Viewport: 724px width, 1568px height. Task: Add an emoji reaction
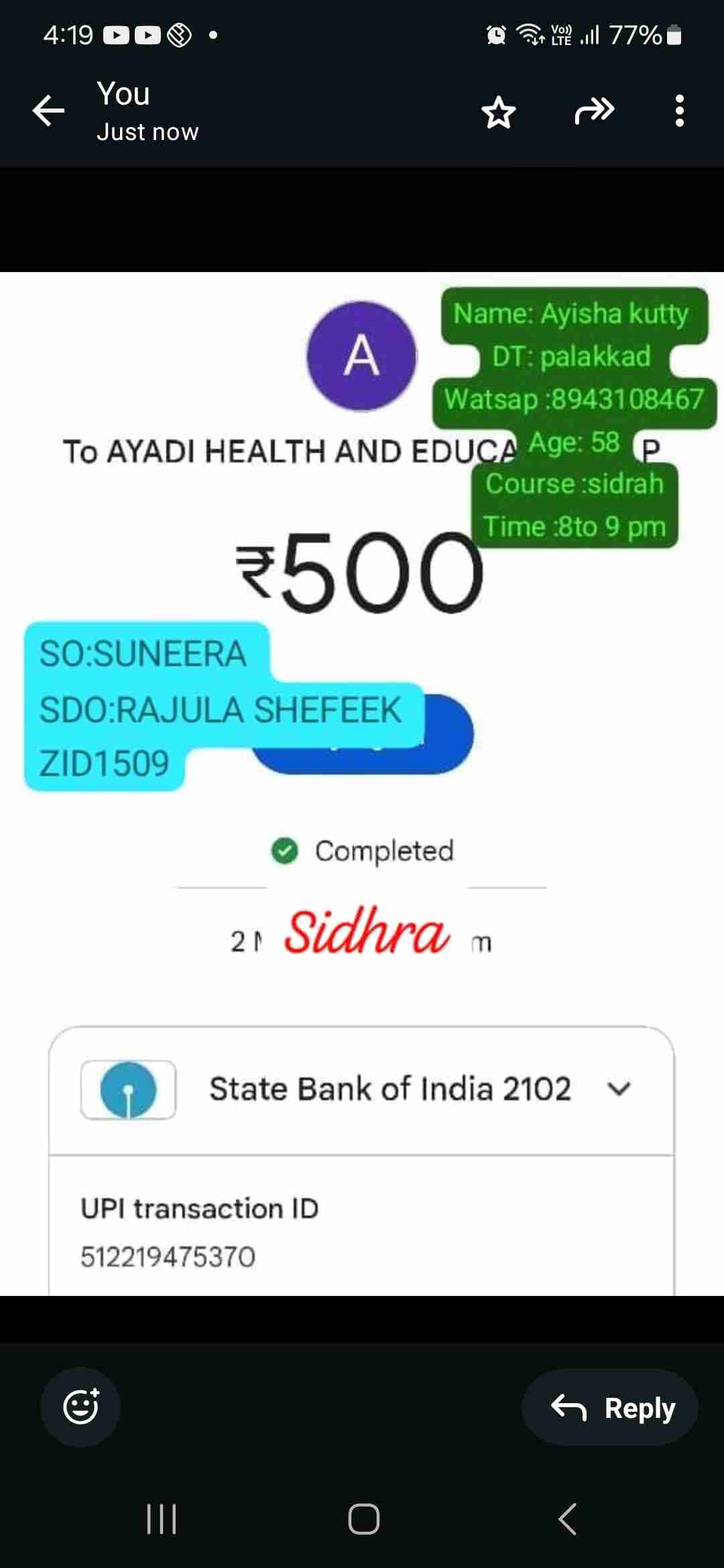pos(80,1407)
